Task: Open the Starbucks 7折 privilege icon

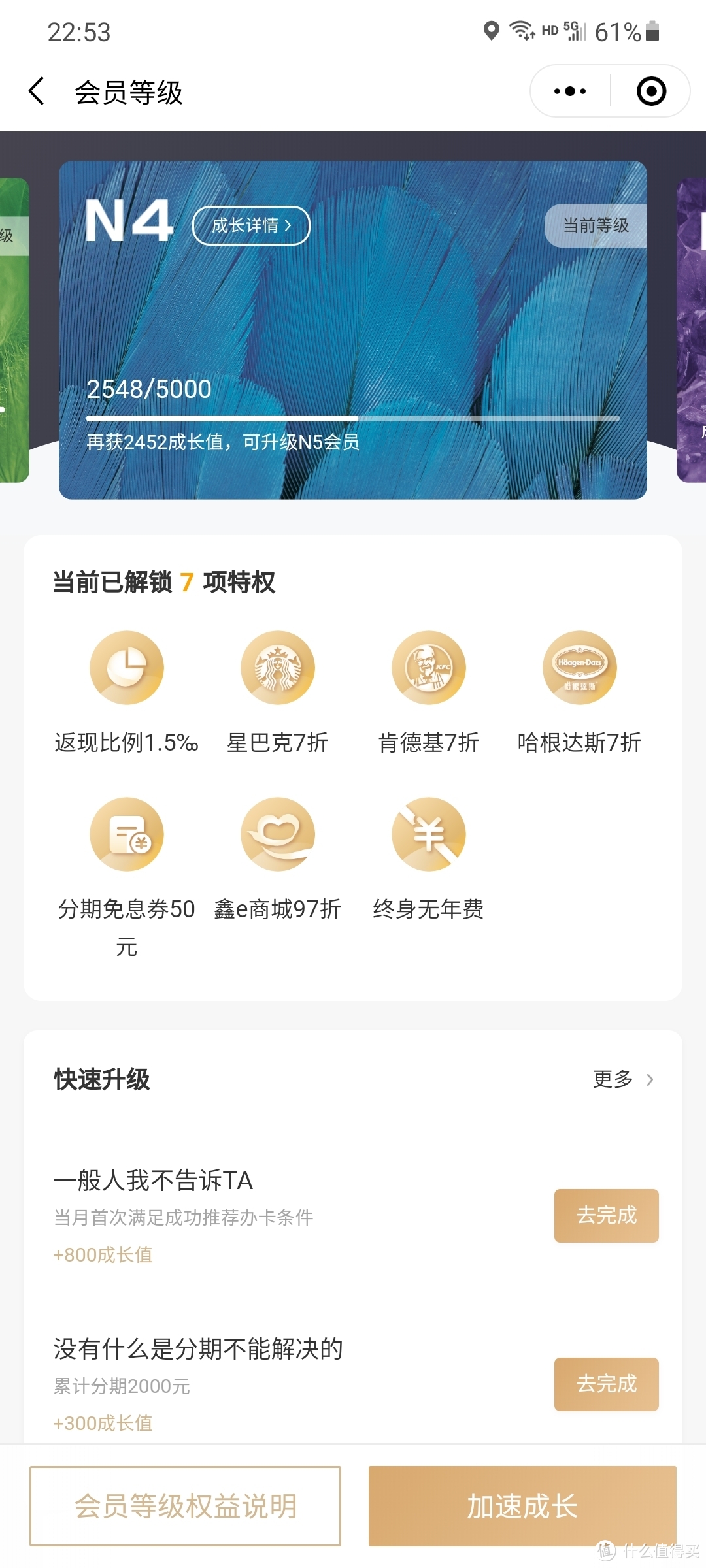Action: click(x=277, y=668)
